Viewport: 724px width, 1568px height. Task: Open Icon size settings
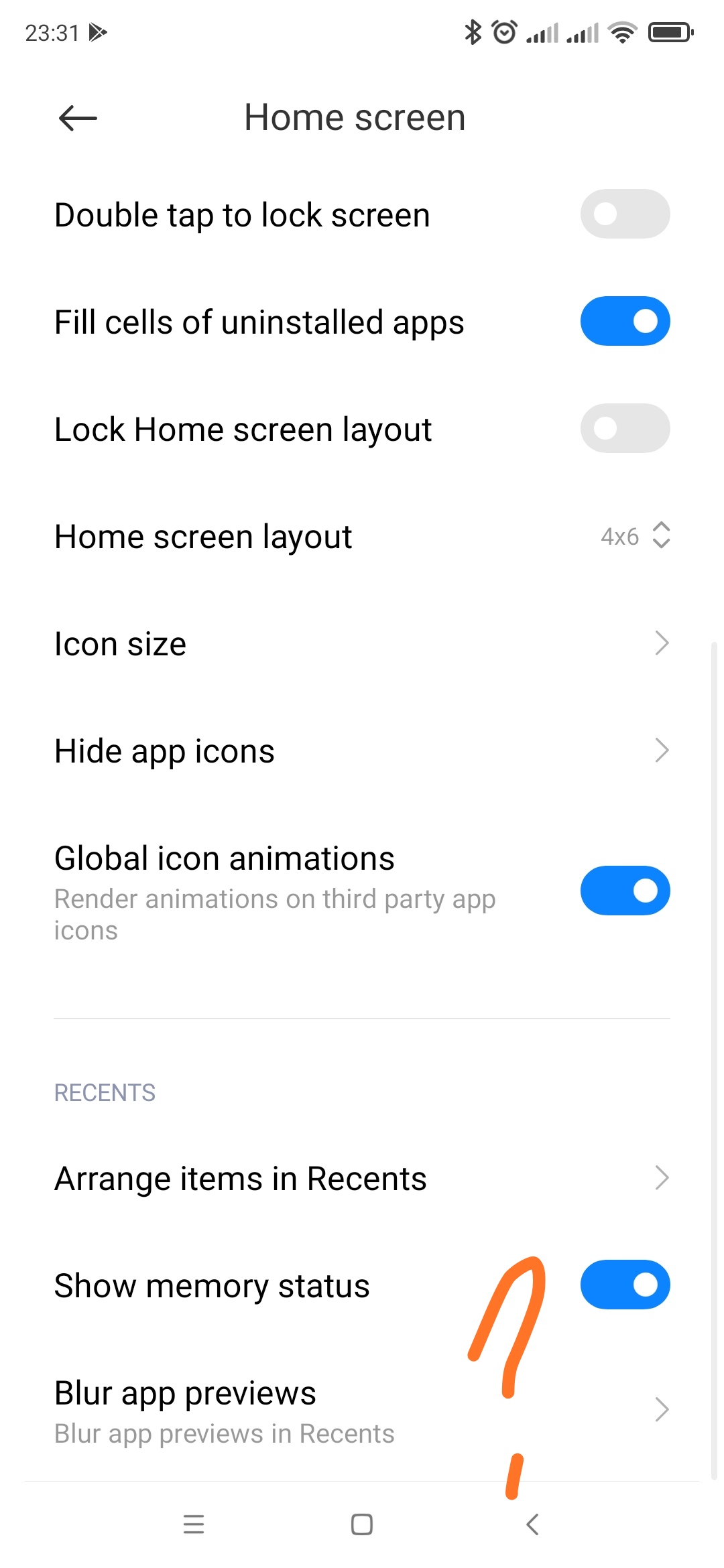[362, 643]
